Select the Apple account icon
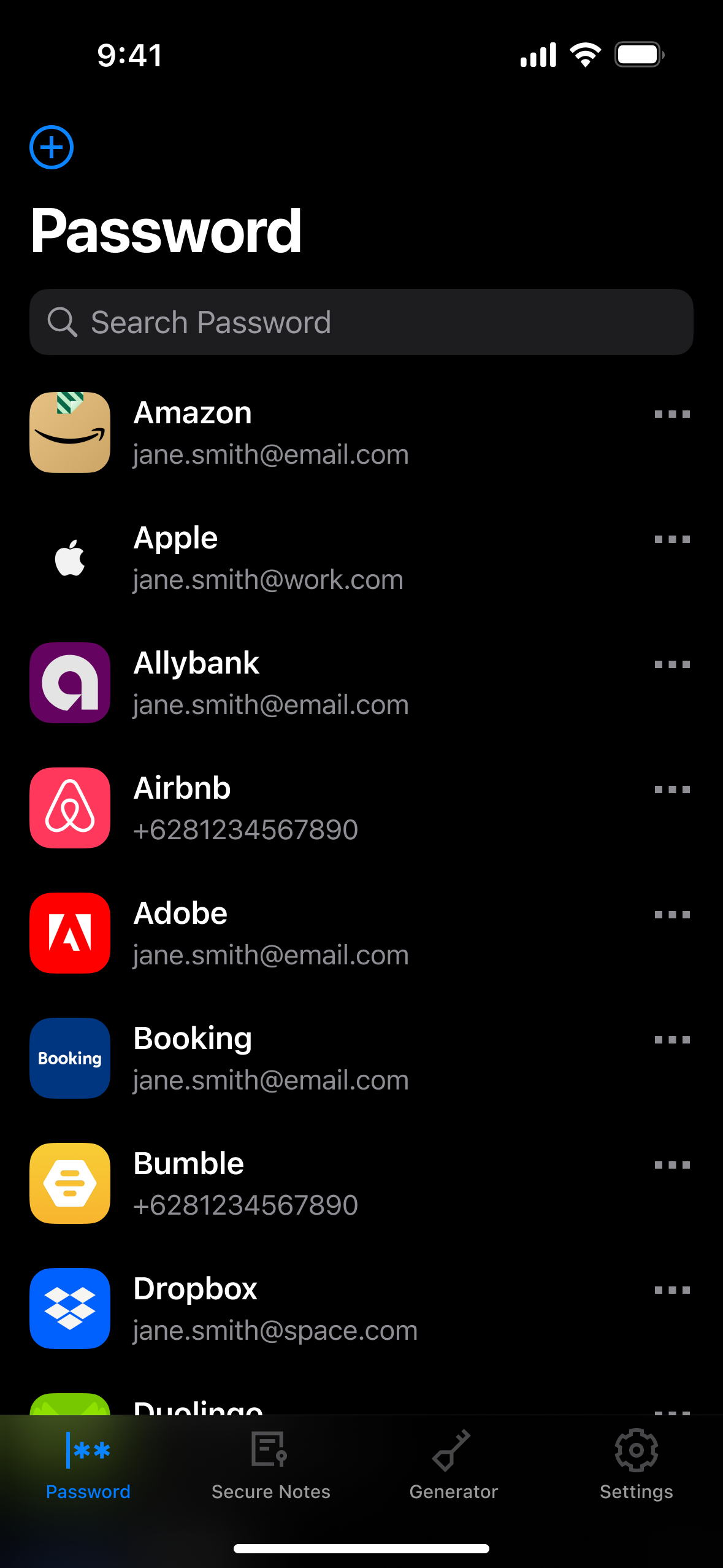This screenshot has height=1568, width=723. coord(69,557)
